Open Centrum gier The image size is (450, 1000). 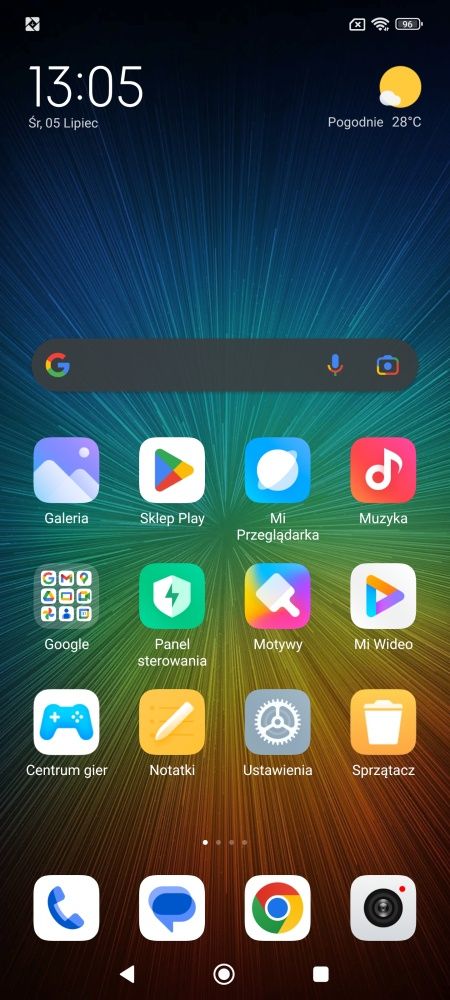pyautogui.click(x=66, y=722)
